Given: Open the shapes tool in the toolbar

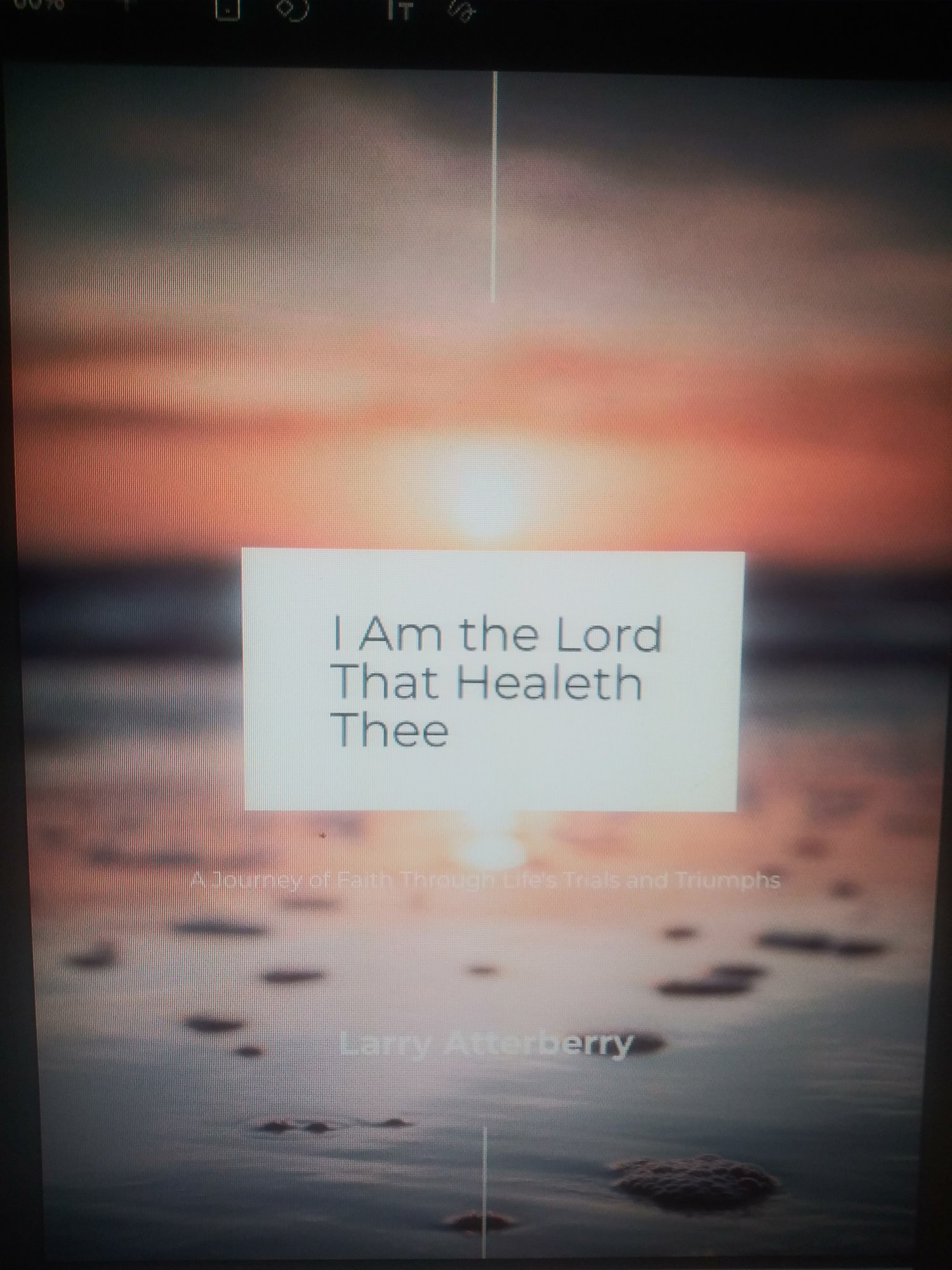Looking at the screenshot, I should tap(293, 9).
